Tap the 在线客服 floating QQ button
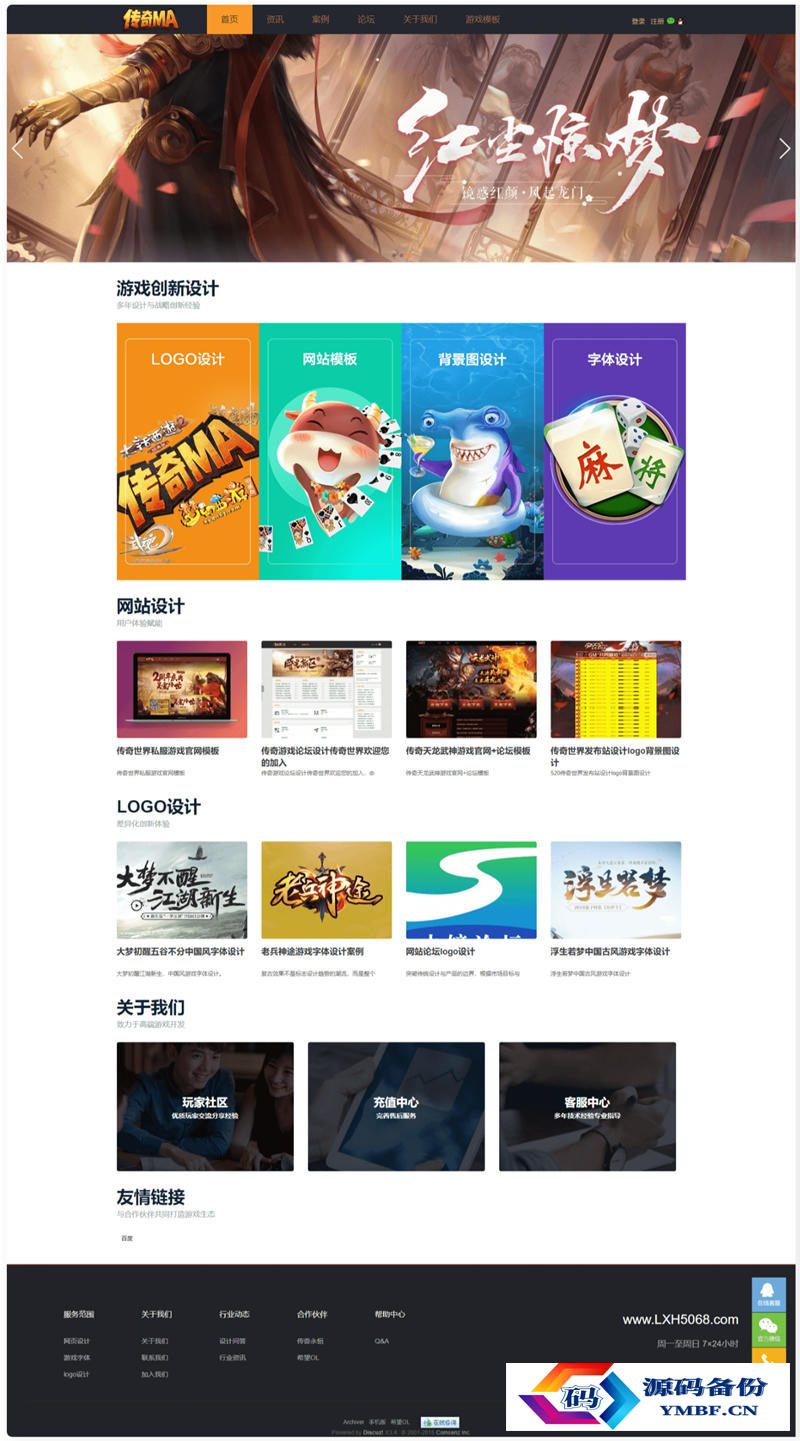The width and height of the screenshot is (800, 1441). pos(768,1294)
